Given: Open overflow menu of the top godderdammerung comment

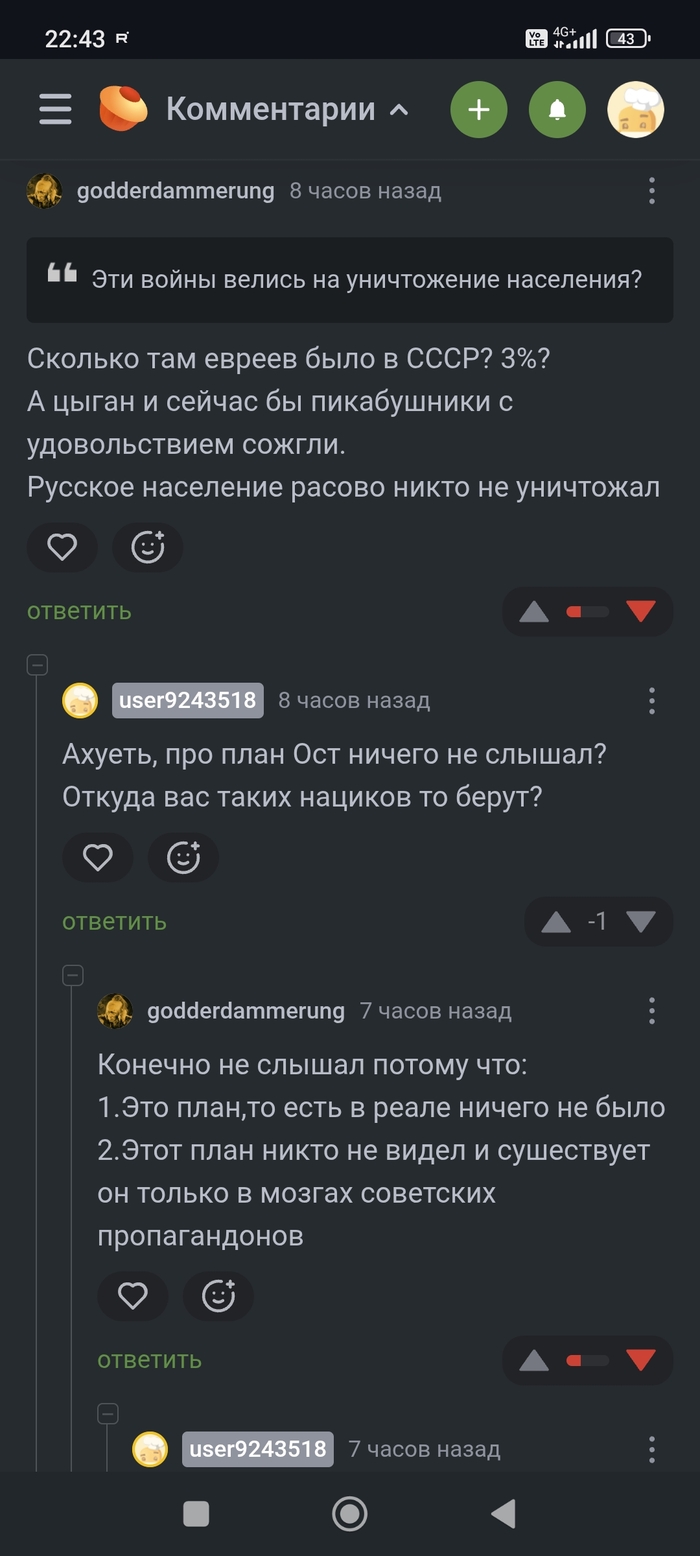Looking at the screenshot, I should (651, 191).
